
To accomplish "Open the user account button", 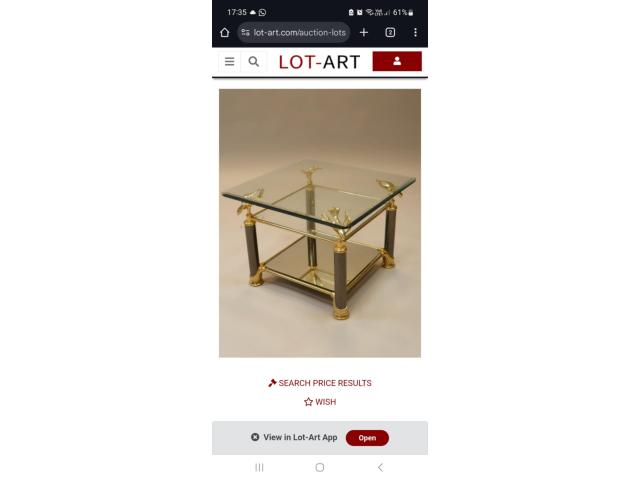I will 397,61.
